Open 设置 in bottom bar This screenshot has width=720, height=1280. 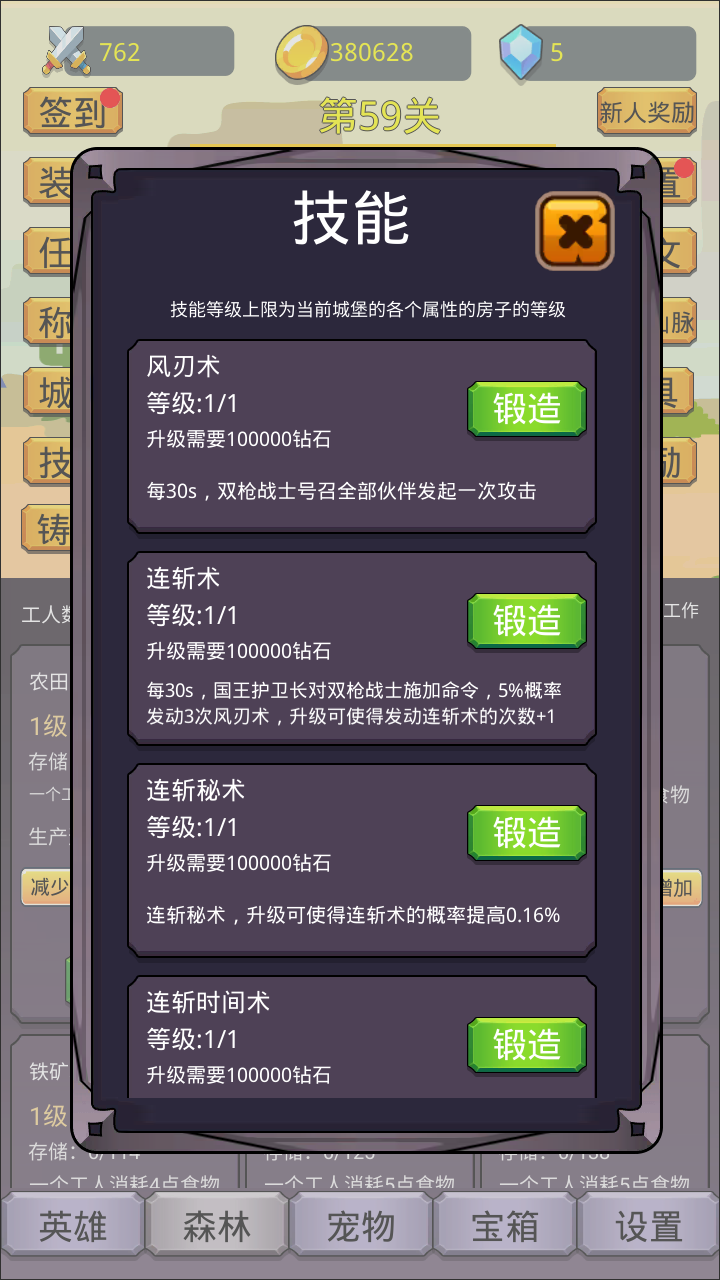pyautogui.click(x=649, y=1227)
